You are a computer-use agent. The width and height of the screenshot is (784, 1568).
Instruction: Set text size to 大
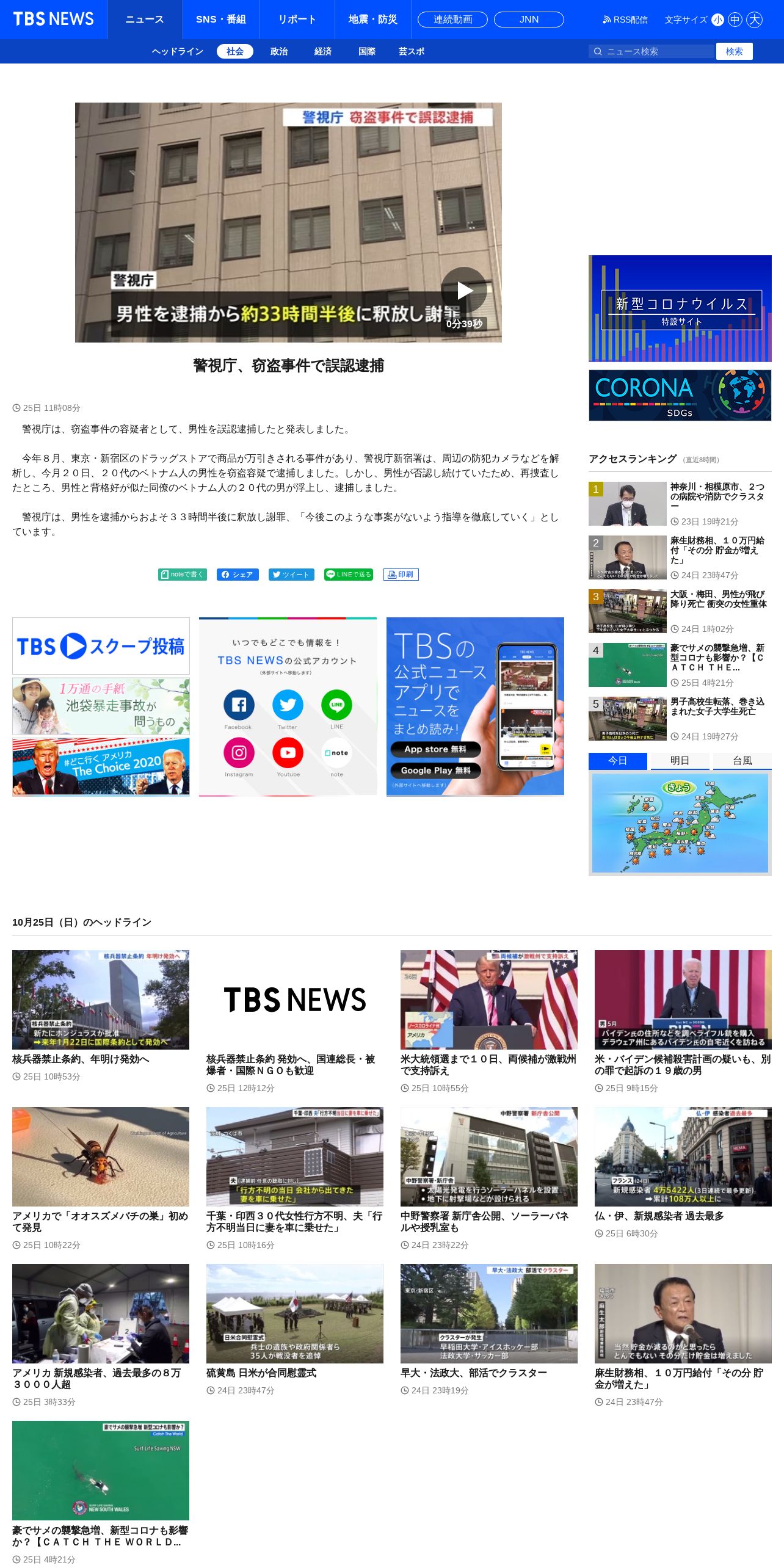755,20
